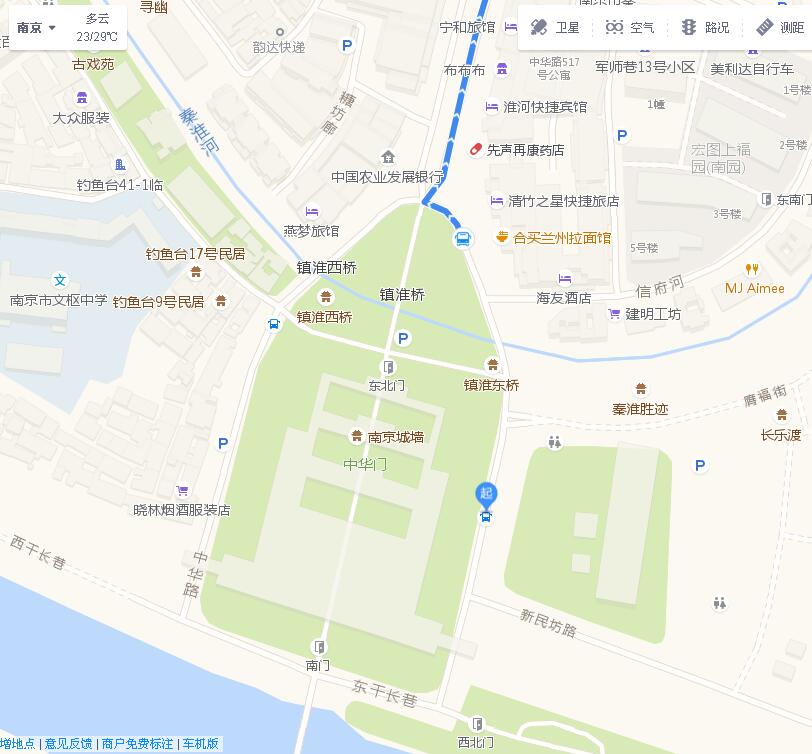Open the 测距 distance measuring tool
The width and height of the screenshot is (812, 754).
(779, 27)
